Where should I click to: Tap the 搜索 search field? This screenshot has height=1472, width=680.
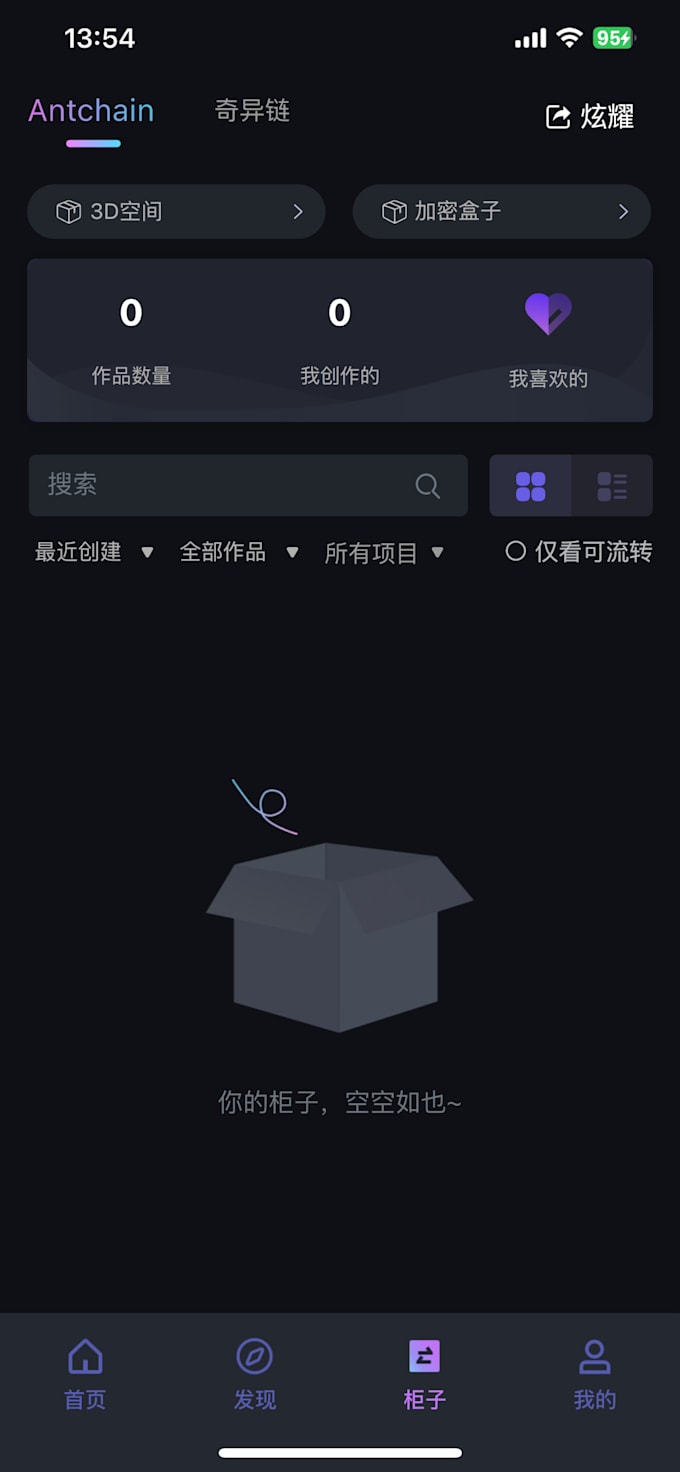(220, 486)
